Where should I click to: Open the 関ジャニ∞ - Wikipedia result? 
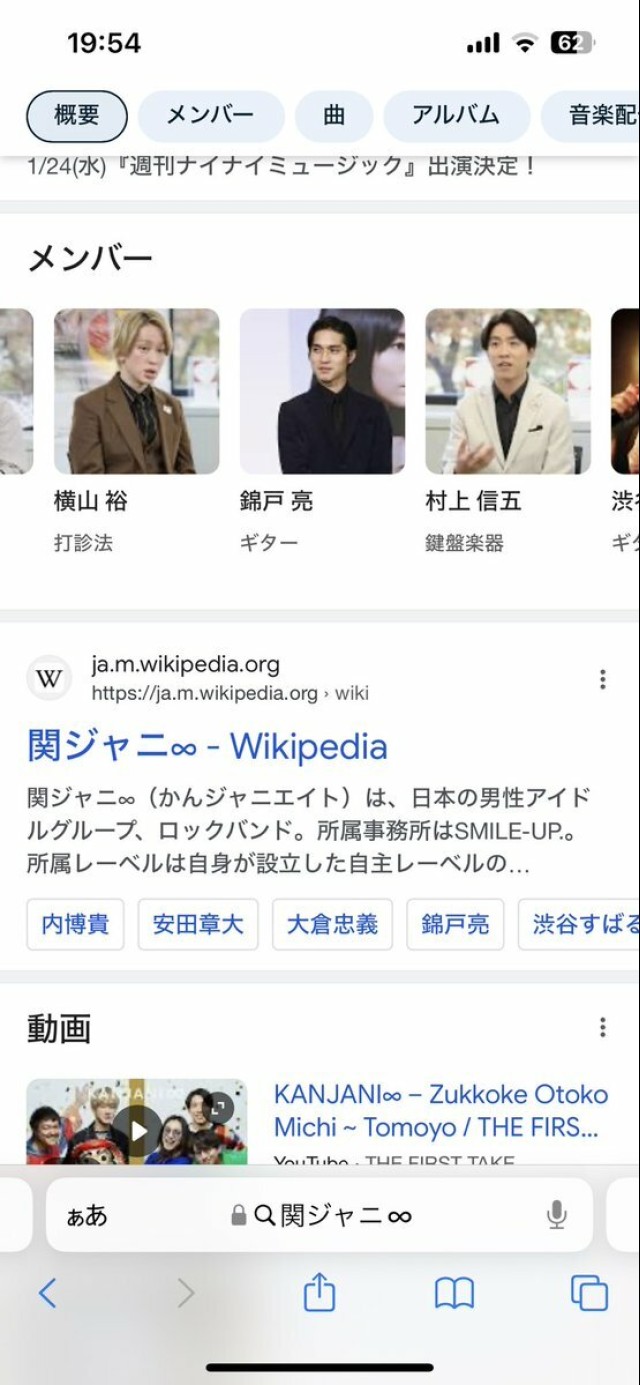[x=207, y=746]
